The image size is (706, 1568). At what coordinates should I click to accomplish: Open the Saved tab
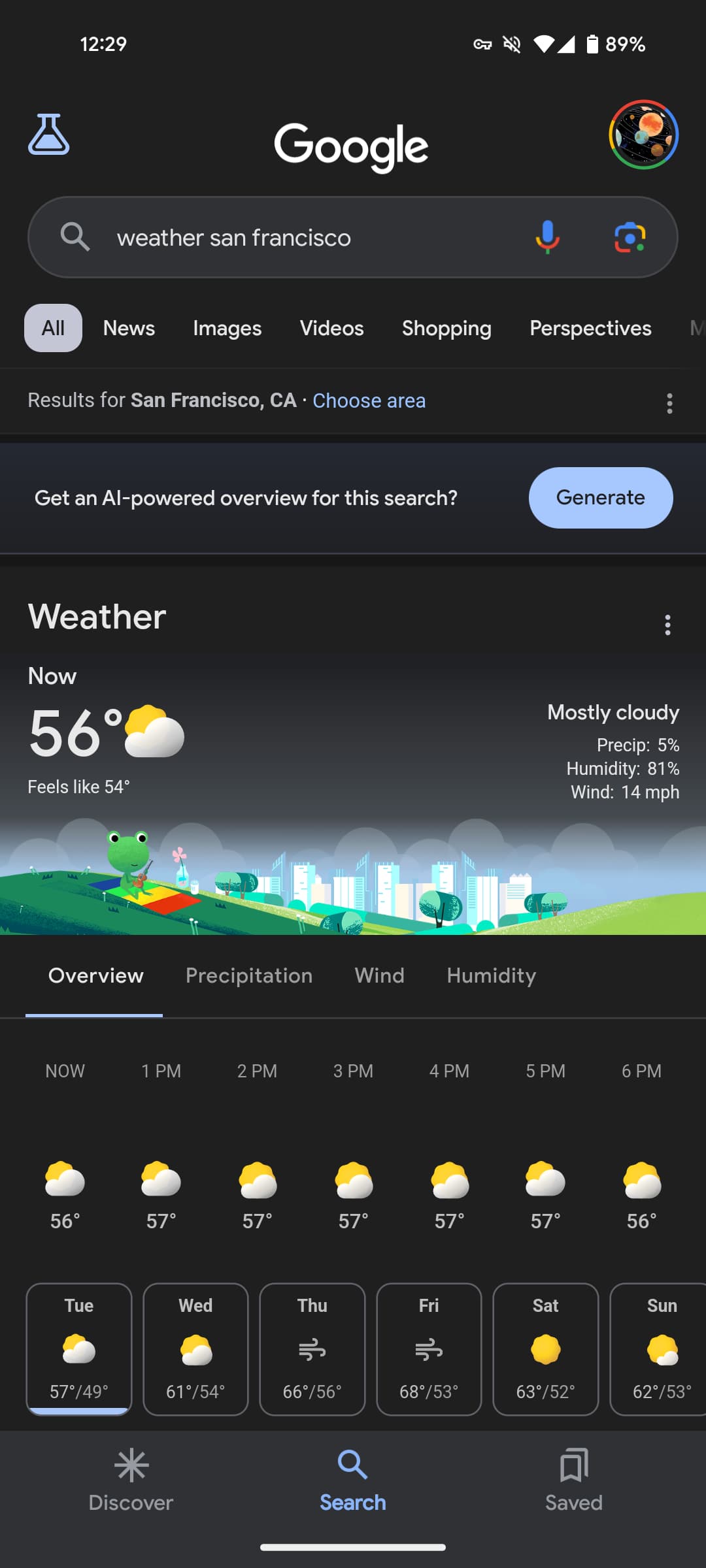(x=573, y=1480)
